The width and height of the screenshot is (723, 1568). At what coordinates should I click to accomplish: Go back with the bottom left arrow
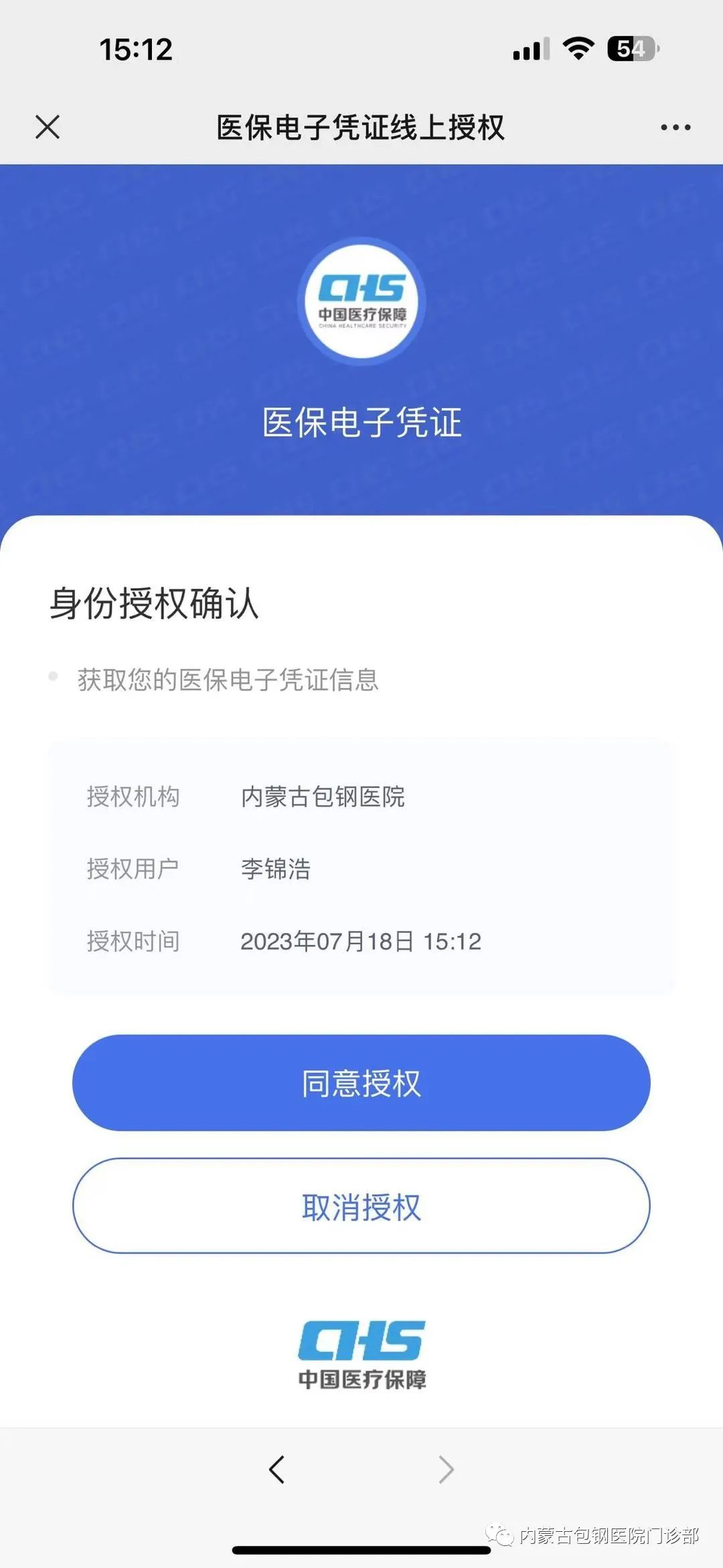tap(277, 1470)
